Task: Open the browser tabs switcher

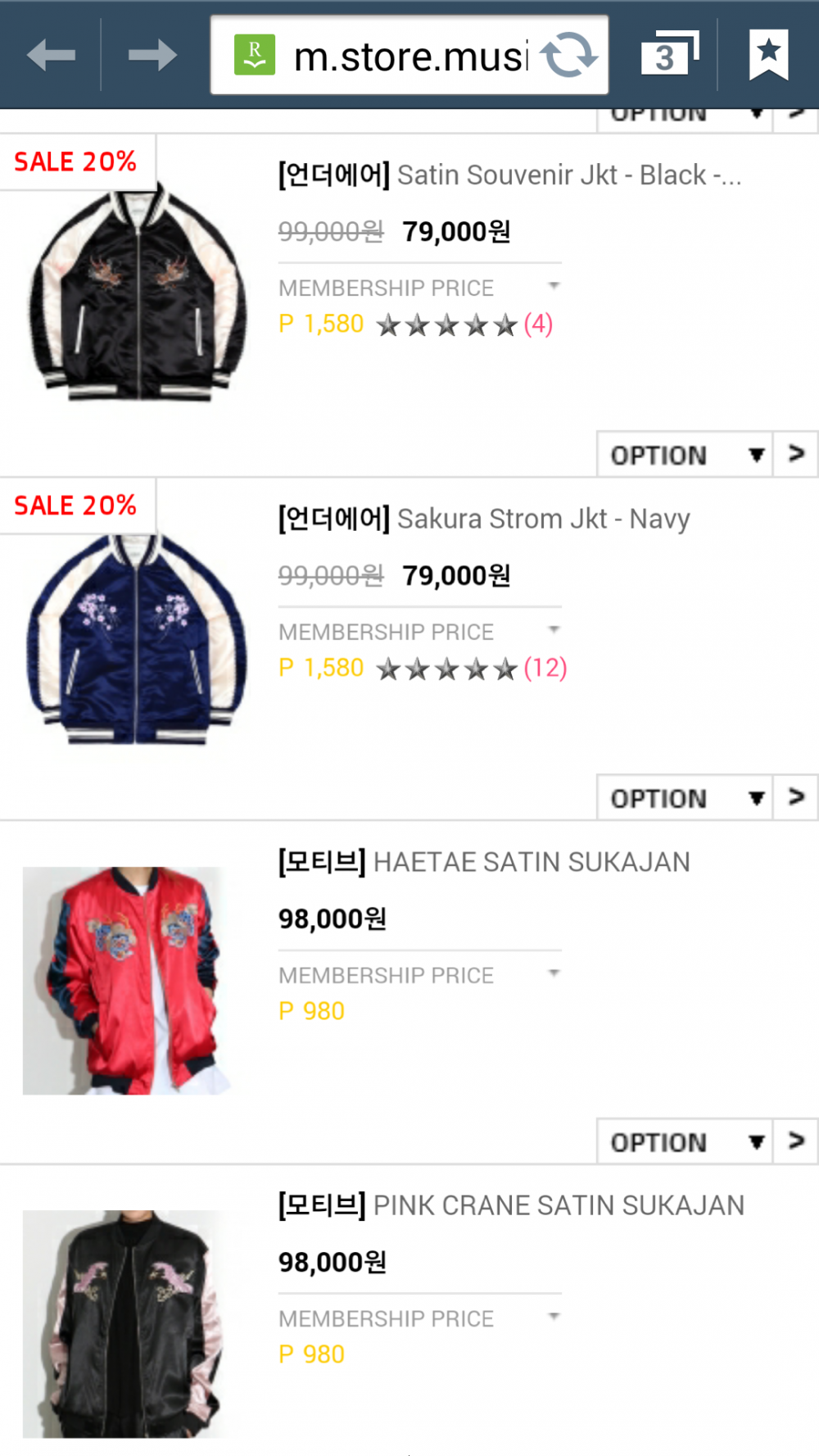Action: pyautogui.click(x=668, y=56)
